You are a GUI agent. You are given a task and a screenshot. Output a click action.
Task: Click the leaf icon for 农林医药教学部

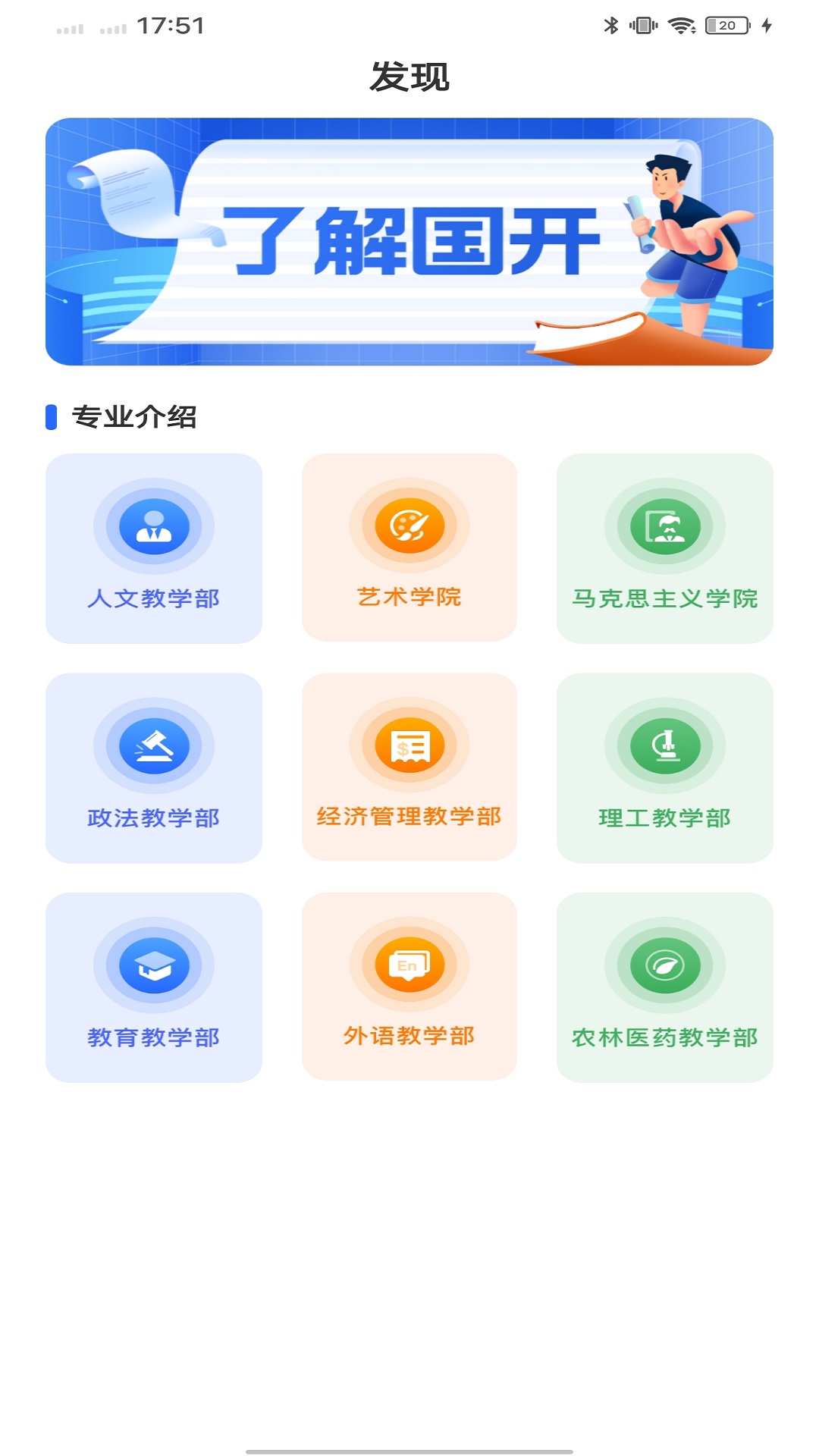664,965
